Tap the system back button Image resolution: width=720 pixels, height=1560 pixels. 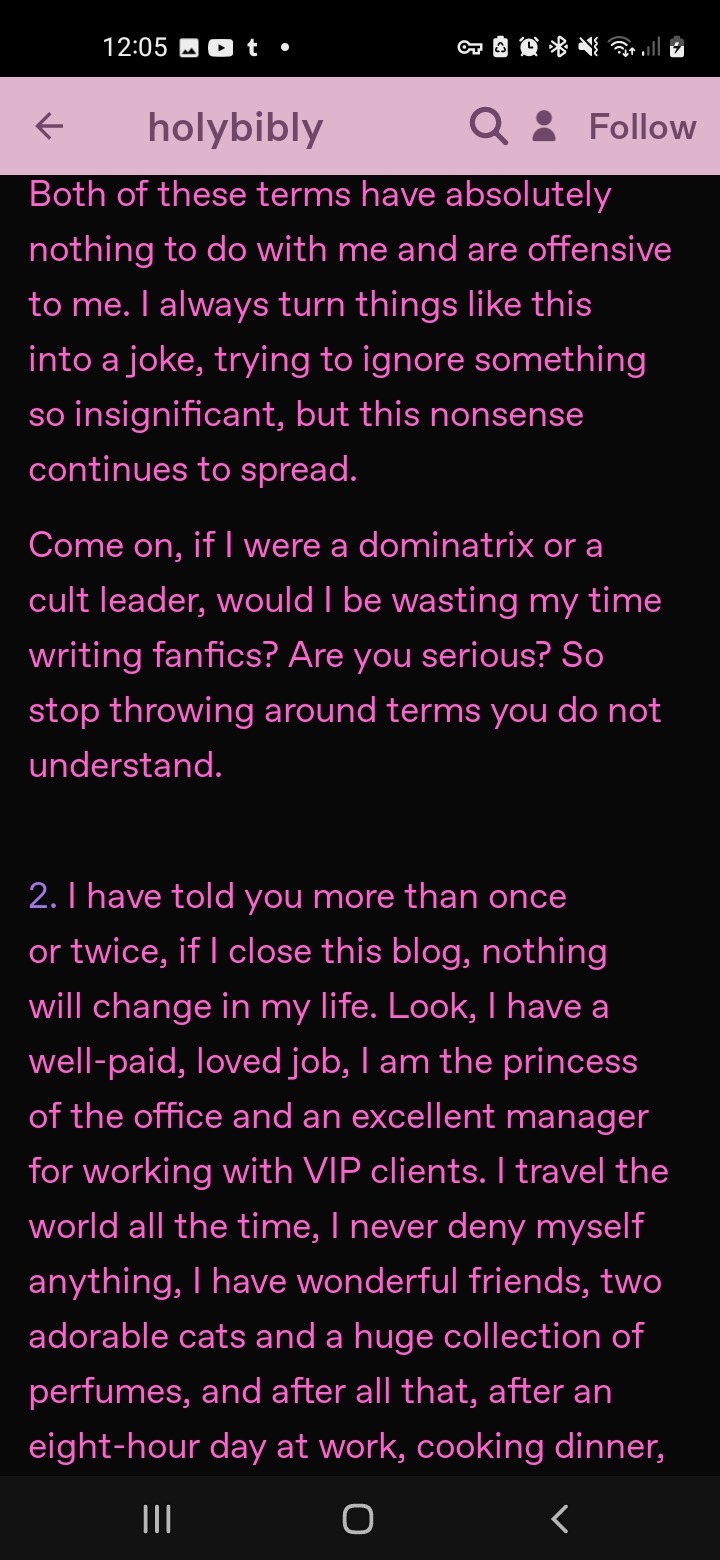tap(561, 1519)
